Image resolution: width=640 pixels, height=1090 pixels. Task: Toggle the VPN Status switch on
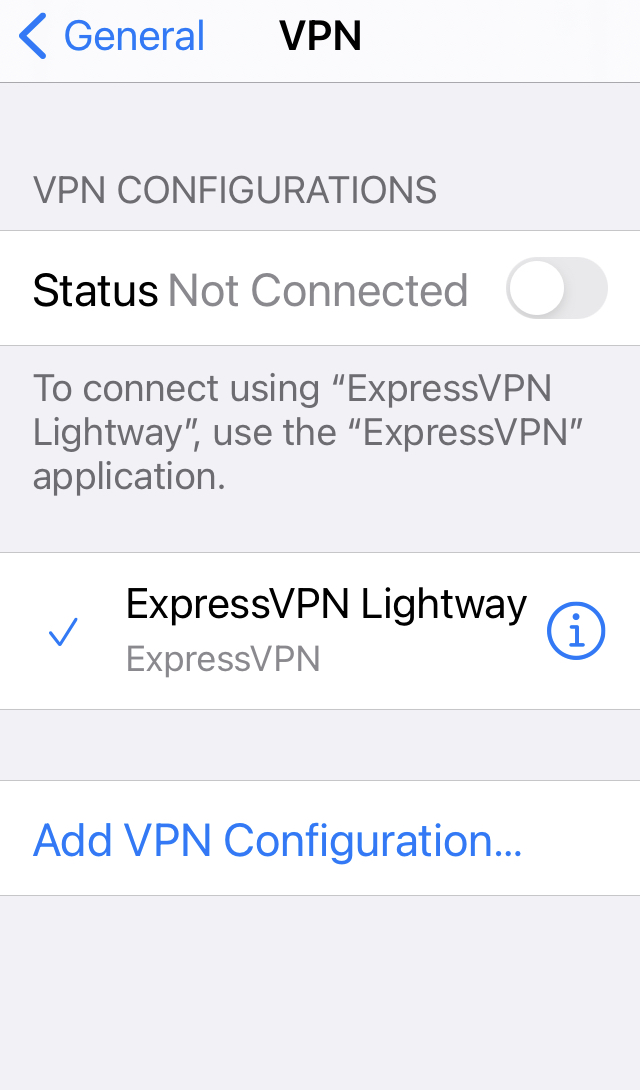point(556,289)
